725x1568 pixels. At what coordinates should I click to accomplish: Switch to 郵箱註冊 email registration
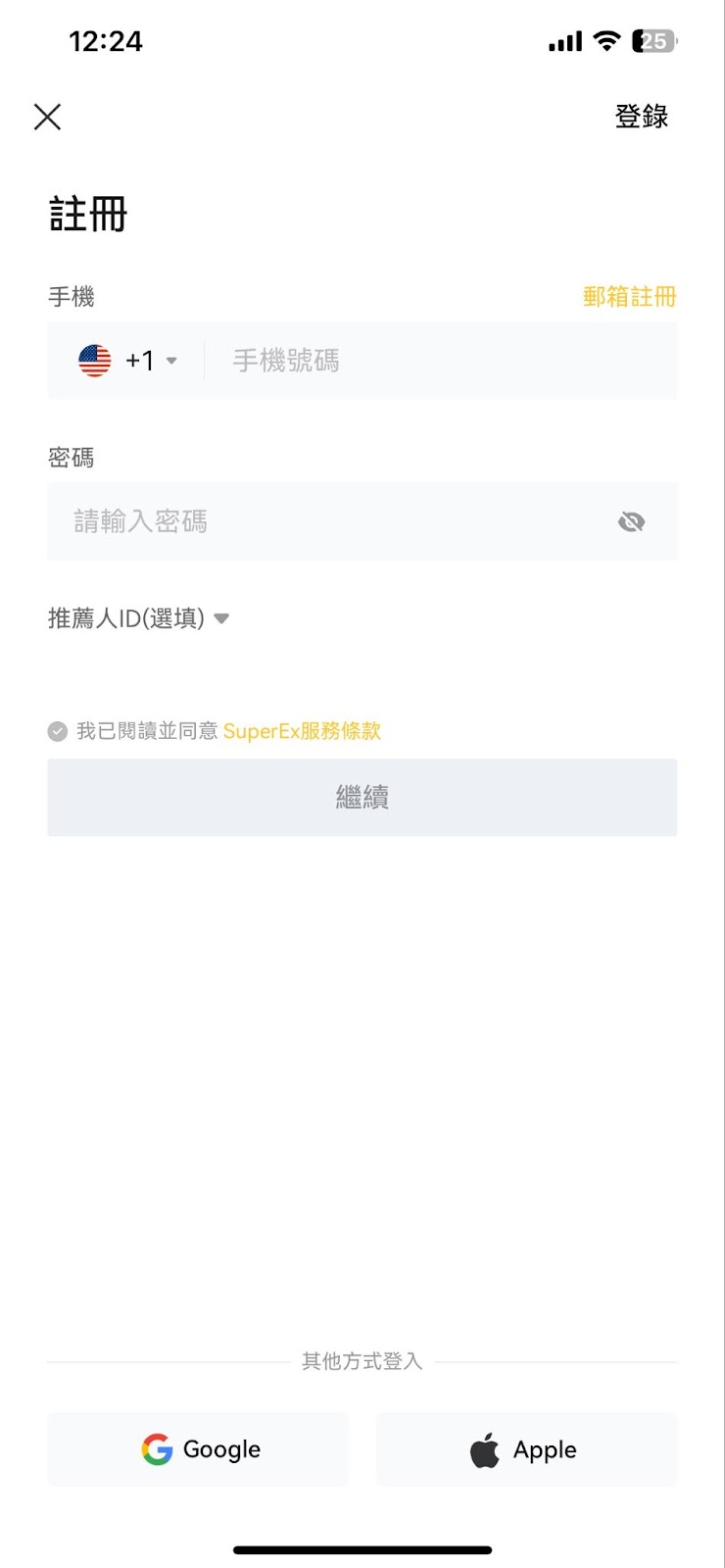point(629,296)
